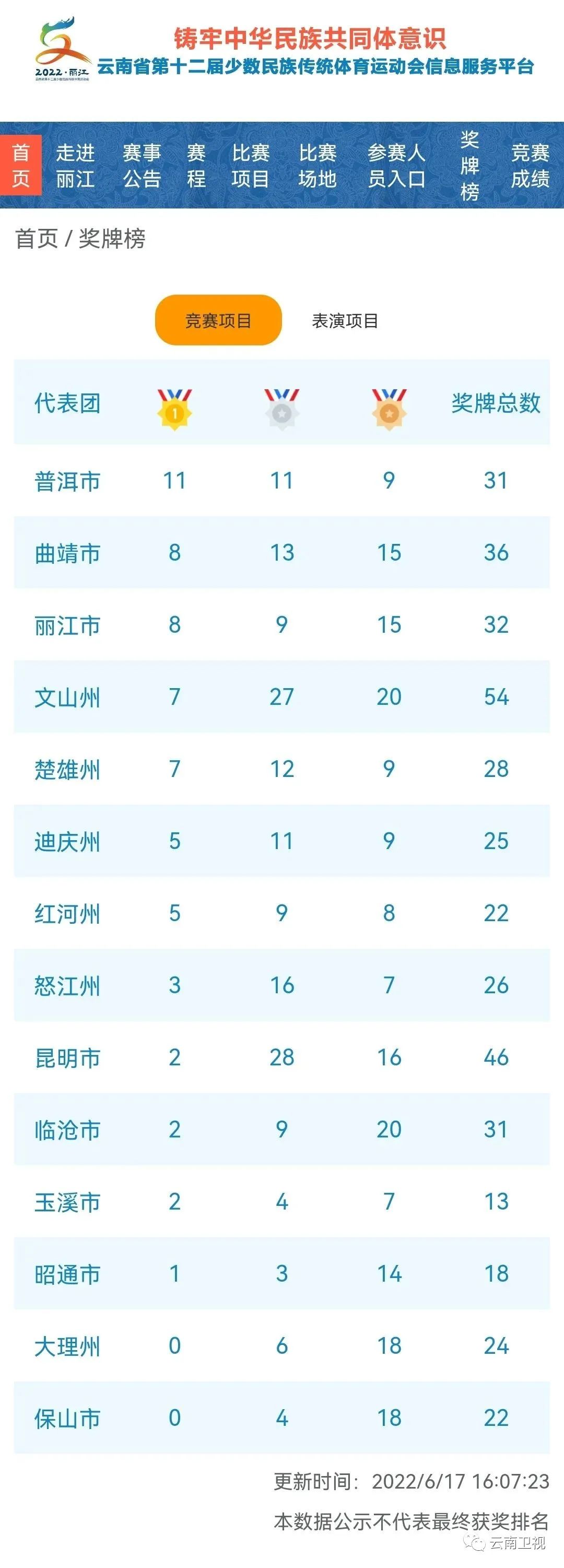View the 赛程 schedule
This screenshot has width=564, height=1568.
pyautogui.click(x=196, y=166)
